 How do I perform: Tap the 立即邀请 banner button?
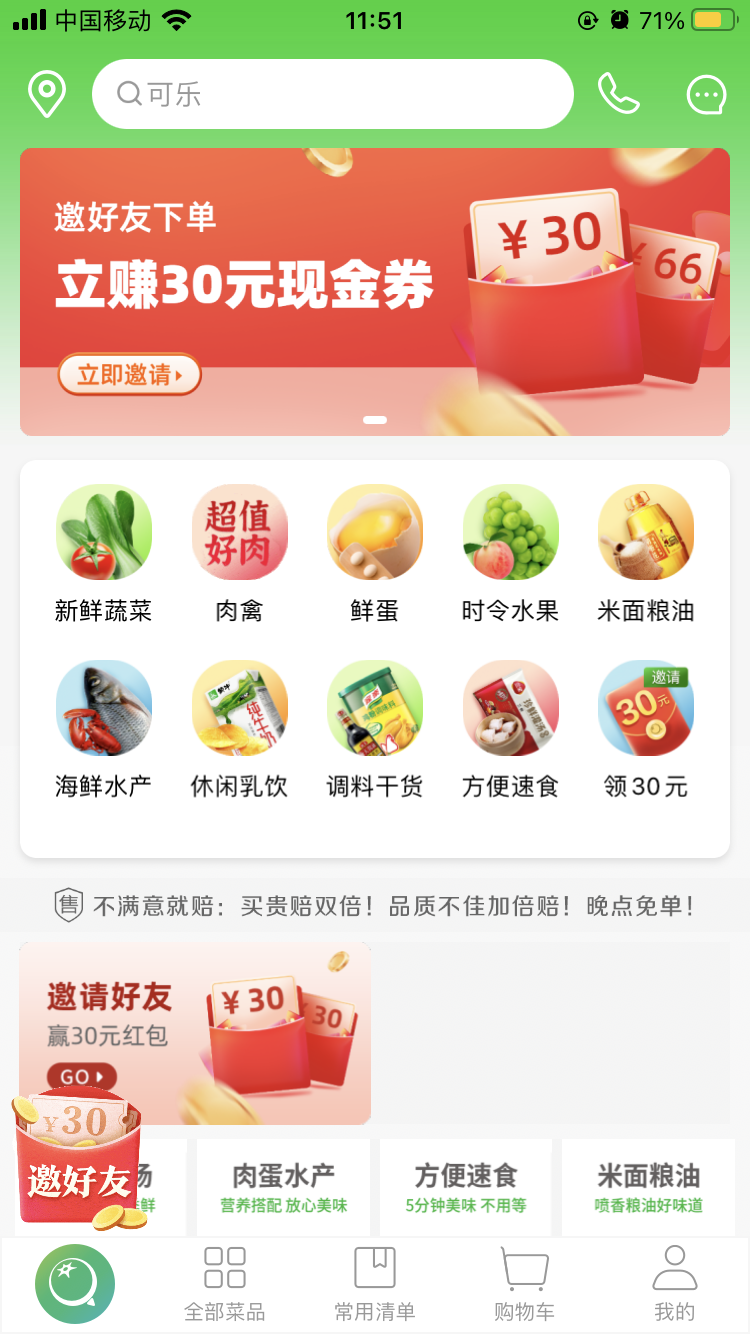coord(128,375)
